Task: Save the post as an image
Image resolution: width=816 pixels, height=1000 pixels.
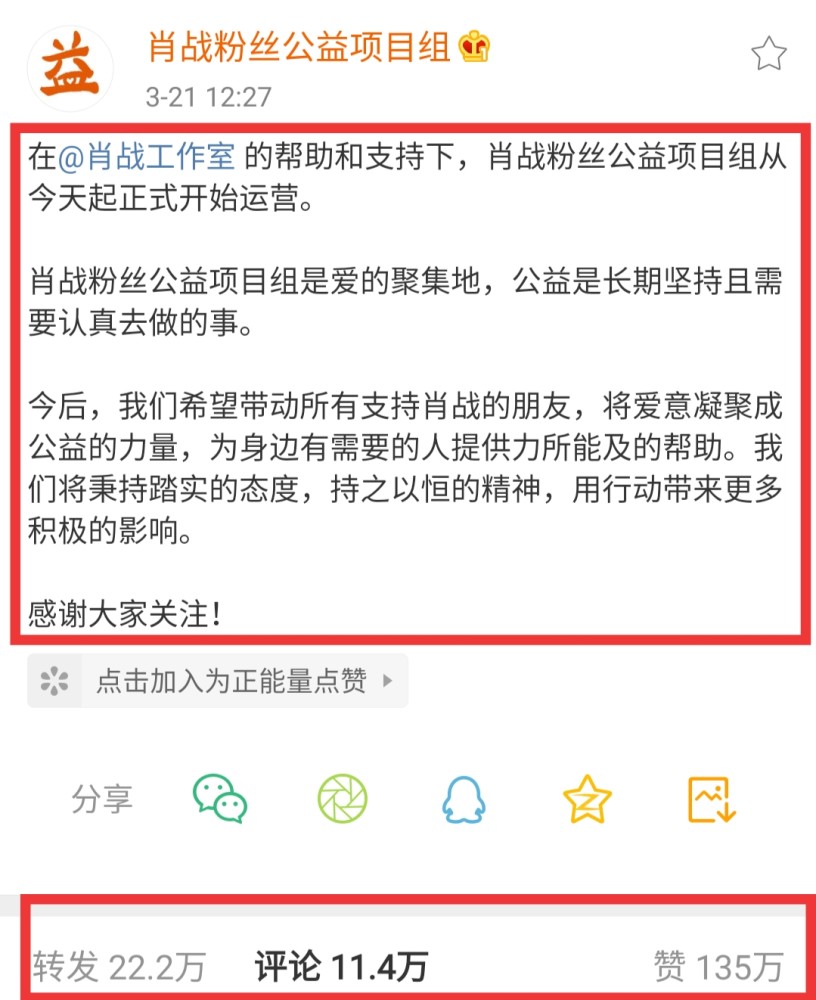Action: point(712,798)
